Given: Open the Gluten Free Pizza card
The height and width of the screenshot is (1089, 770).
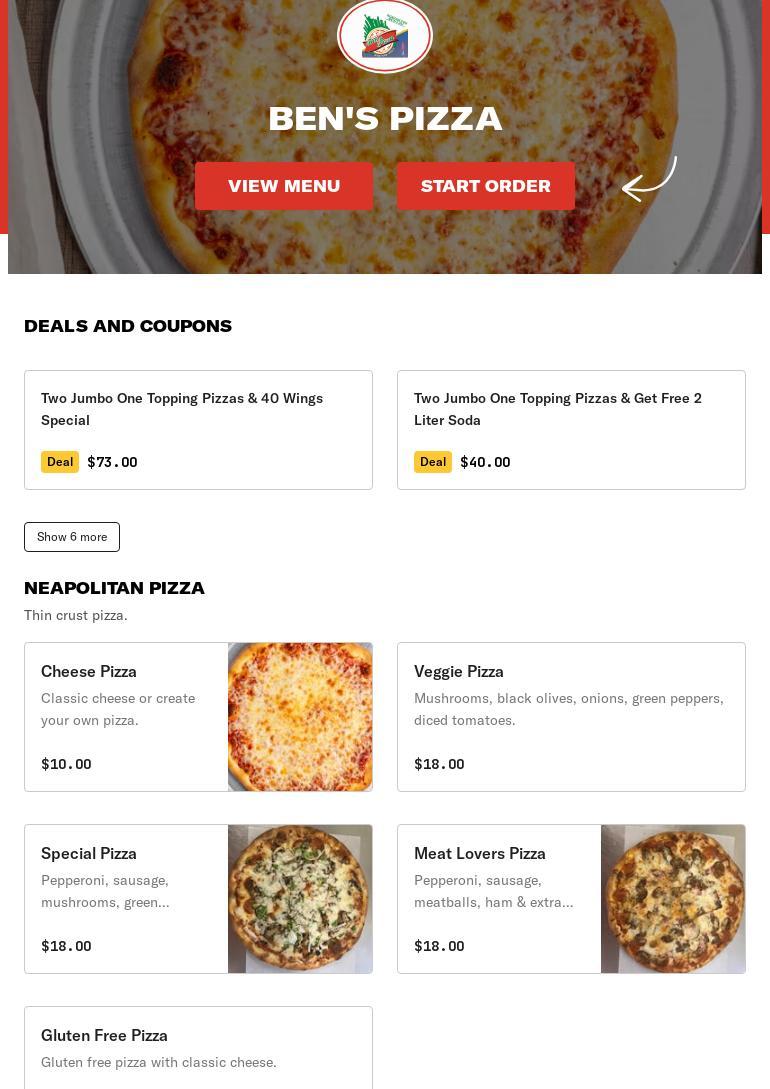Looking at the screenshot, I should pyautogui.click(x=198, y=1047).
